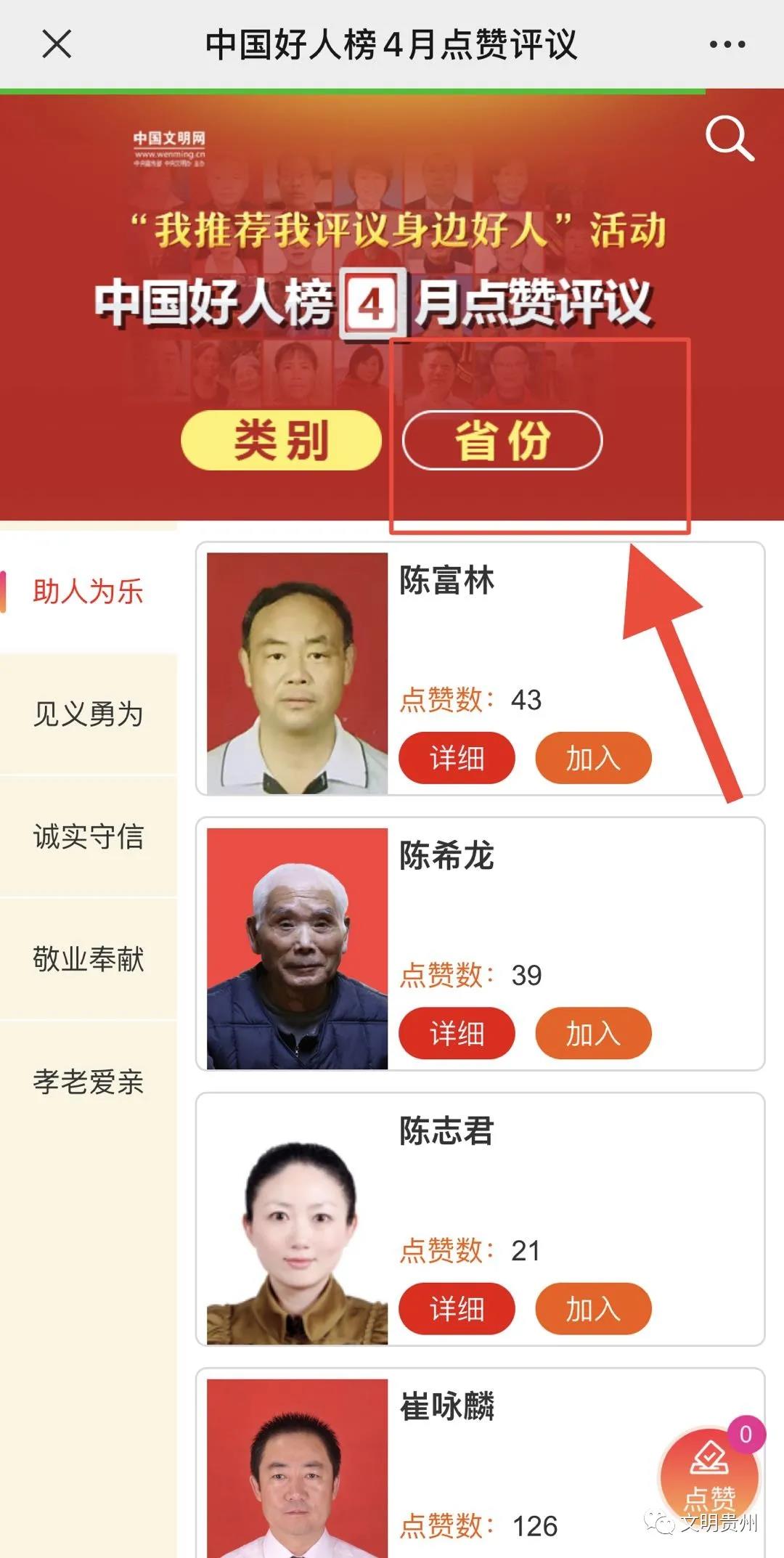
Task: Switch to the 类别 filter
Action: [281, 440]
